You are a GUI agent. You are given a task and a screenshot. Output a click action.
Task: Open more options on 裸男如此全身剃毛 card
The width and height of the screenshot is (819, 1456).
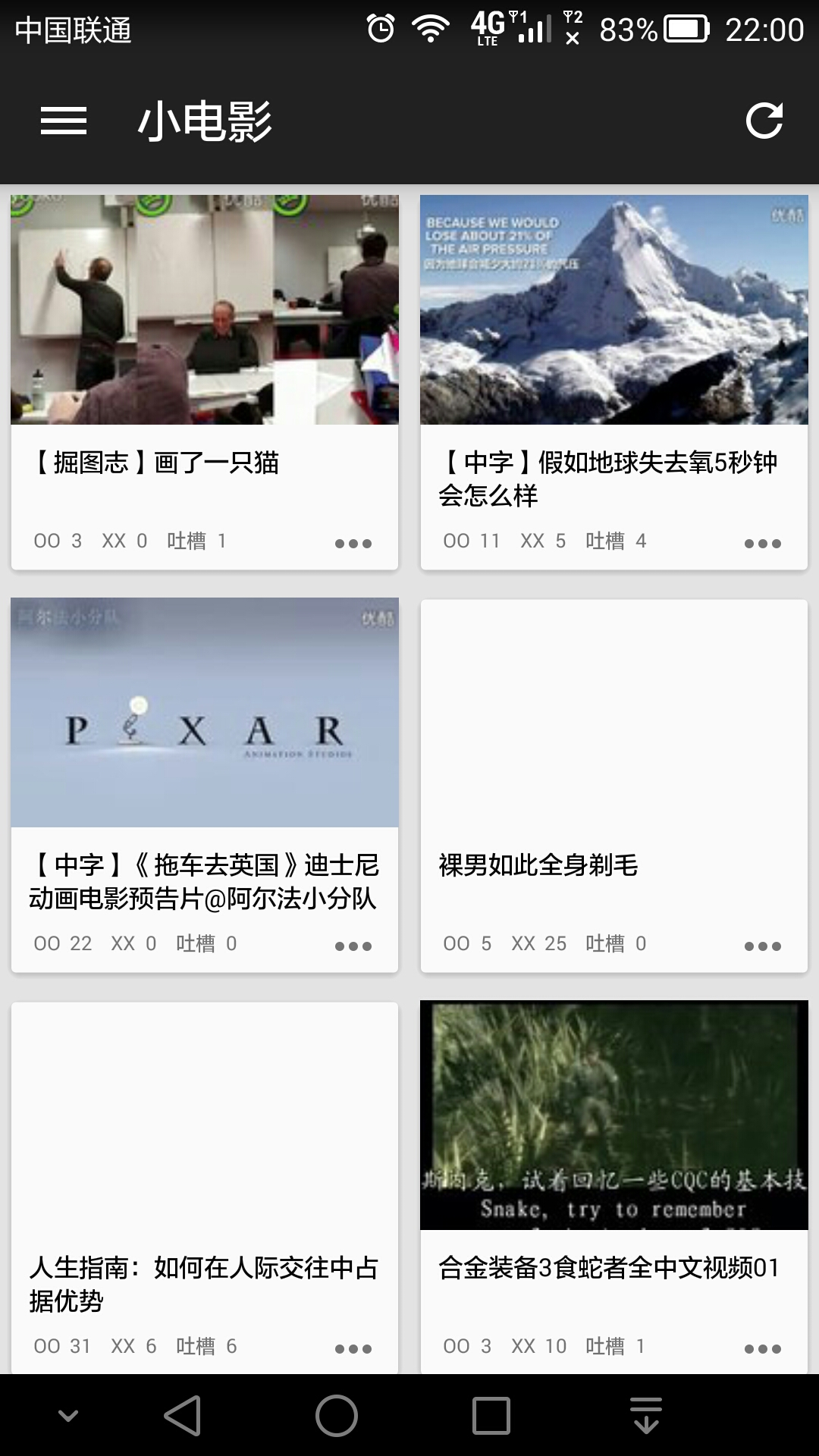coord(763,946)
